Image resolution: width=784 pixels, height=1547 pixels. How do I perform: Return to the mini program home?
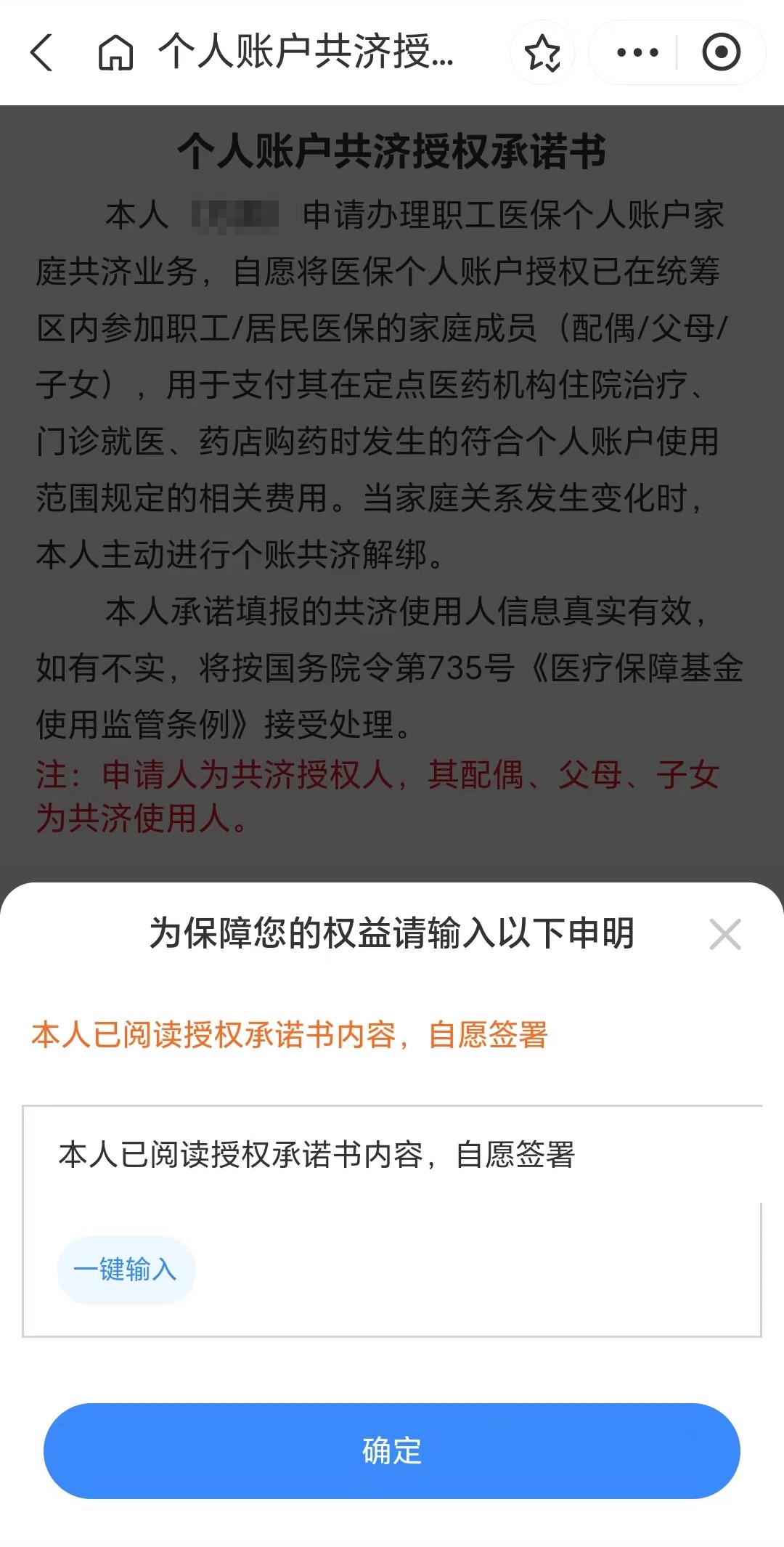(116, 52)
